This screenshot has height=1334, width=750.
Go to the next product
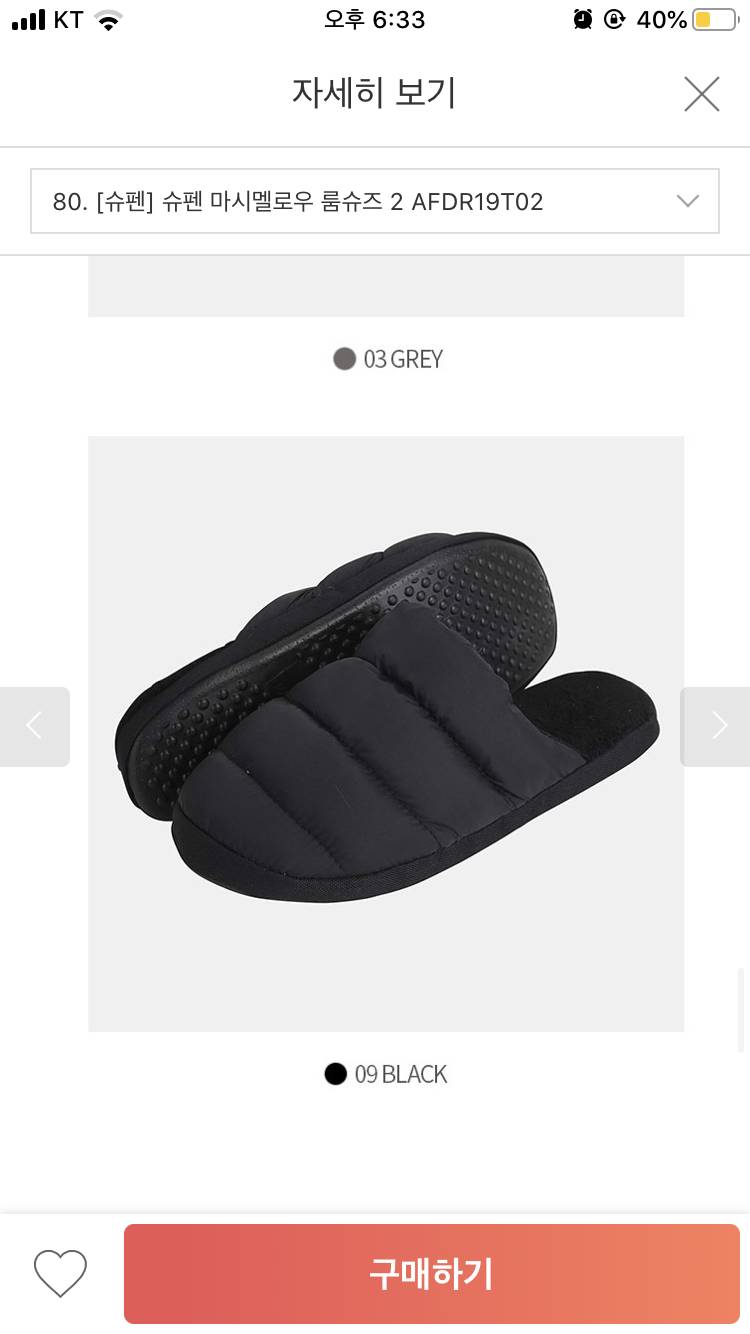[716, 726]
